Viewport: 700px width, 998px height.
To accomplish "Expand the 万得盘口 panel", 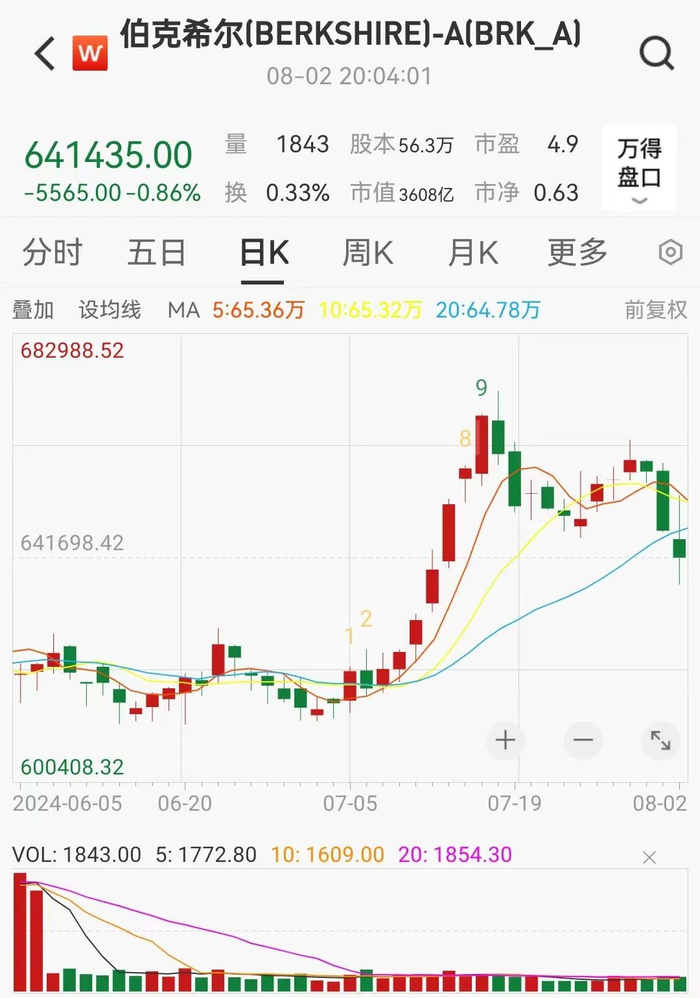I will coord(639,168).
